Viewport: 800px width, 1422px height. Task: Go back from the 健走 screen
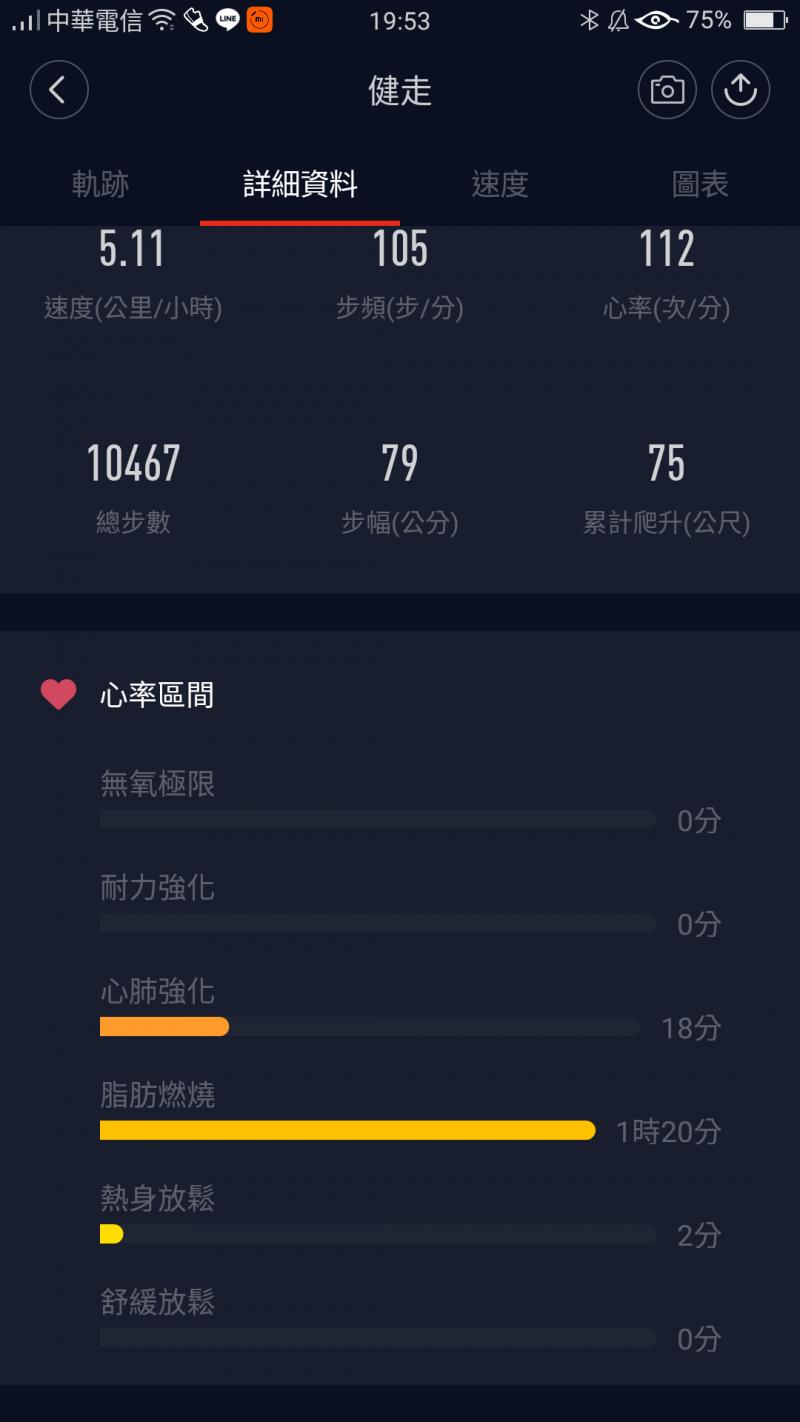pos(59,90)
